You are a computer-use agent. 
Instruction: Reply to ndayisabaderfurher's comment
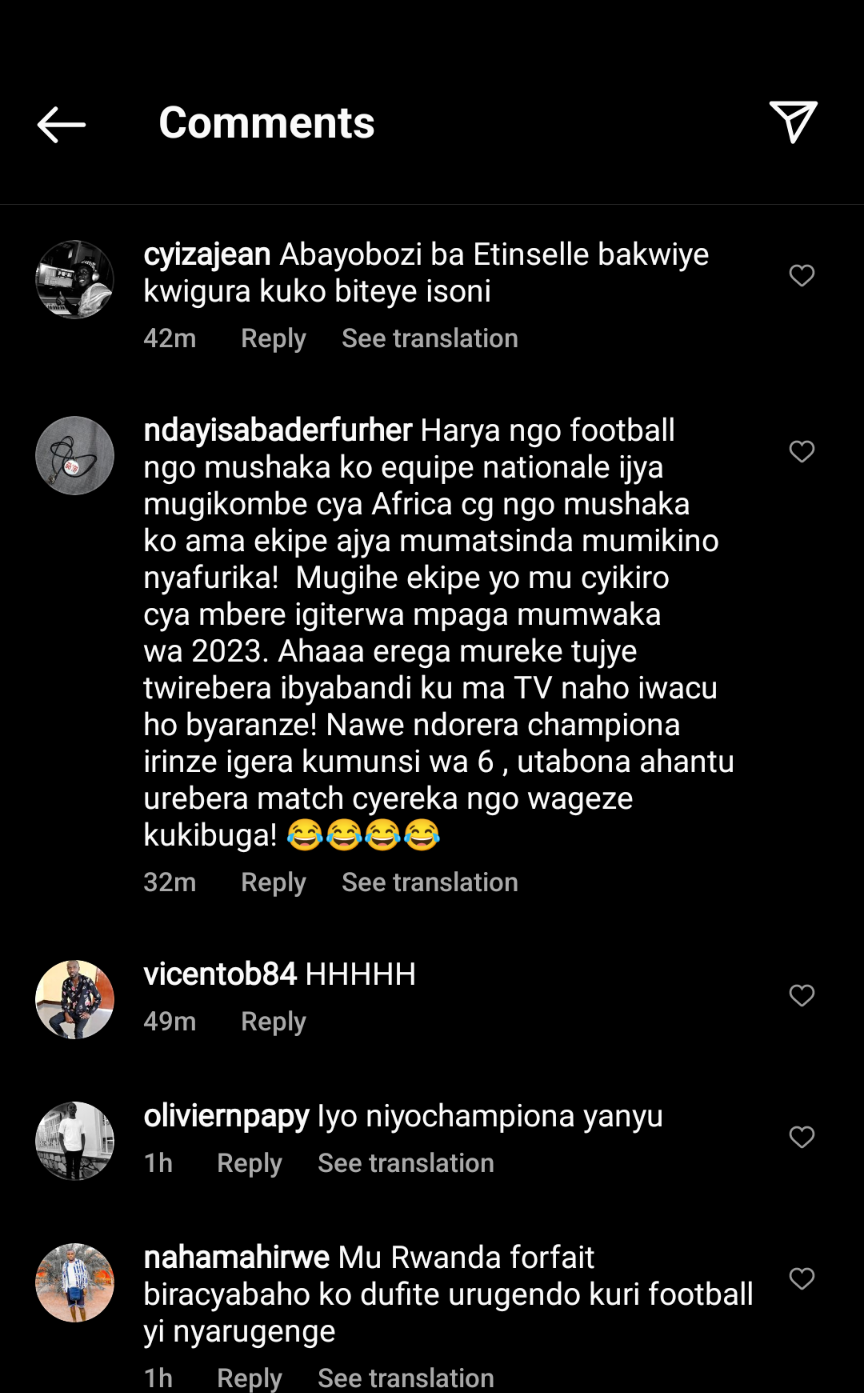(x=273, y=883)
